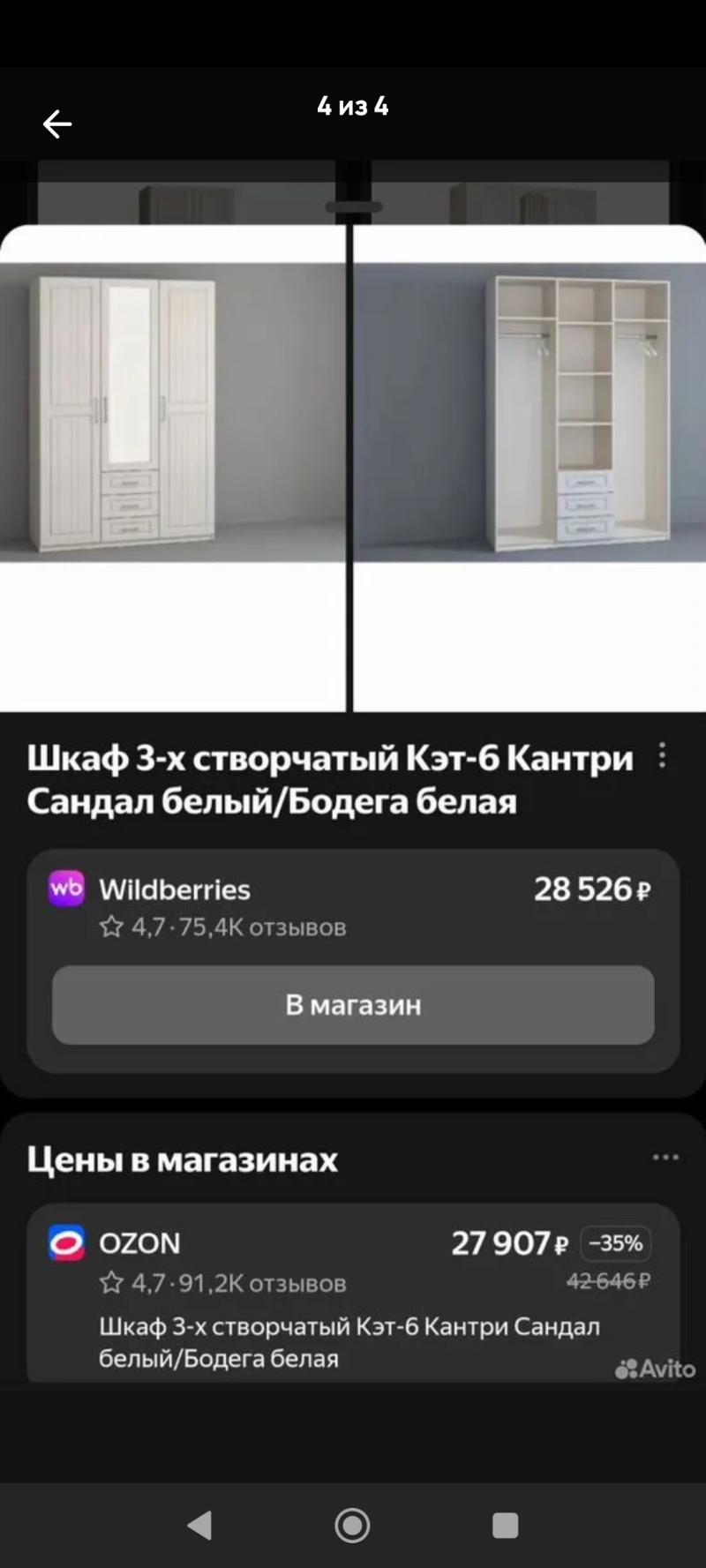Open more options next to Цены в магазинах
This screenshot has height=1568, width=706.
tap(665, 1157)
